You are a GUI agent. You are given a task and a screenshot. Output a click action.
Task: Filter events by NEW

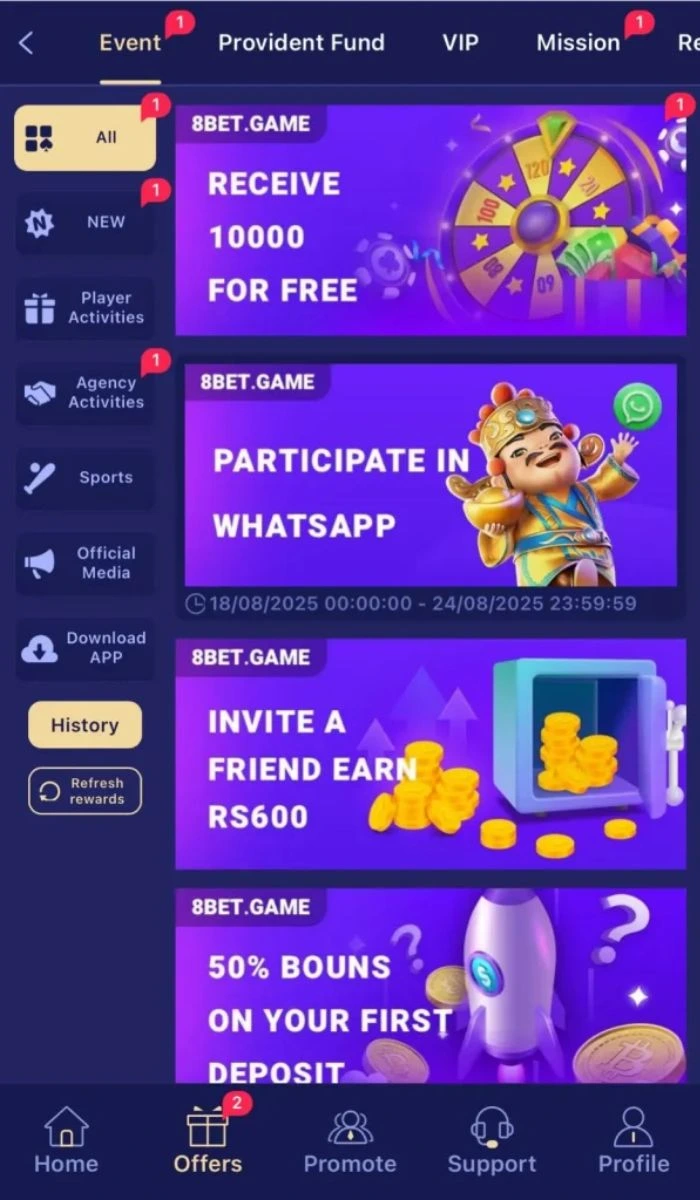[x=85, y=222]
